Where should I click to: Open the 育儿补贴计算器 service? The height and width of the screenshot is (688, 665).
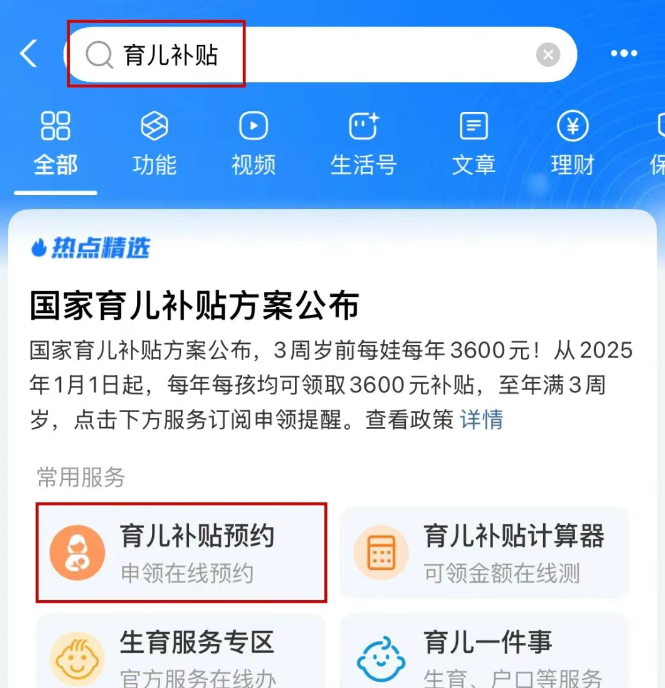pyautogui.click(x=485, y=552)
